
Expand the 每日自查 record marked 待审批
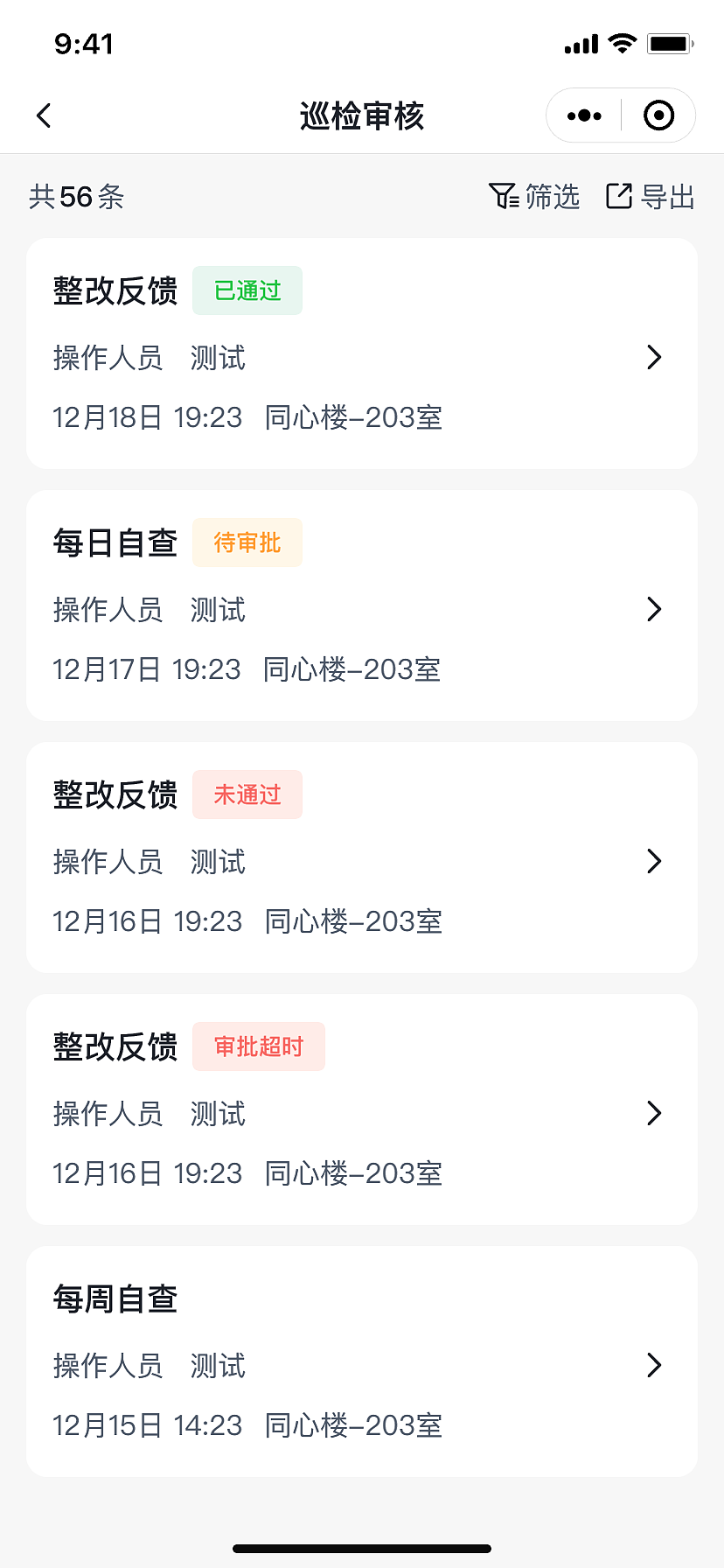(x=654, y=609)
